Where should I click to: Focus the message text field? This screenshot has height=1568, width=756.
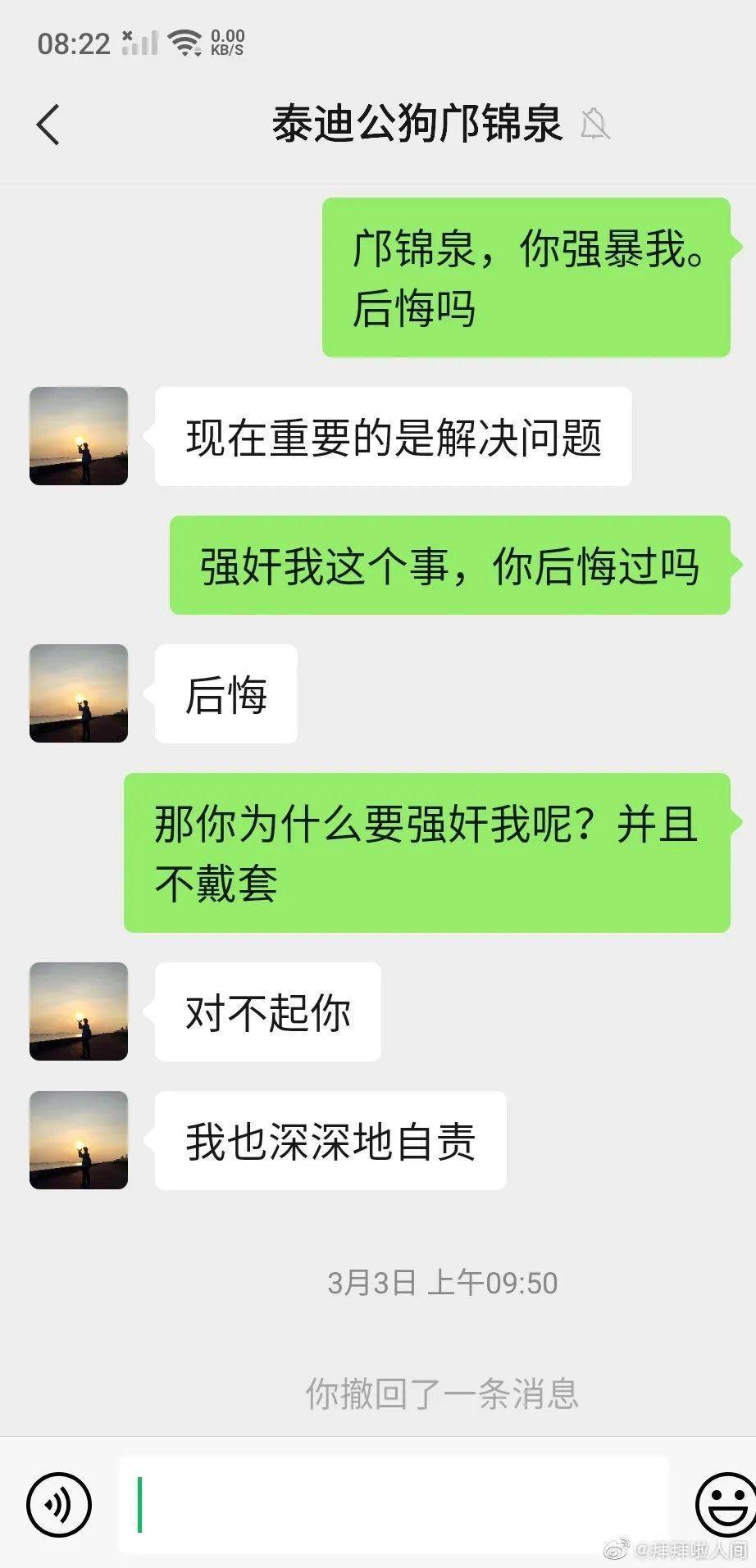pos(394,1504)
